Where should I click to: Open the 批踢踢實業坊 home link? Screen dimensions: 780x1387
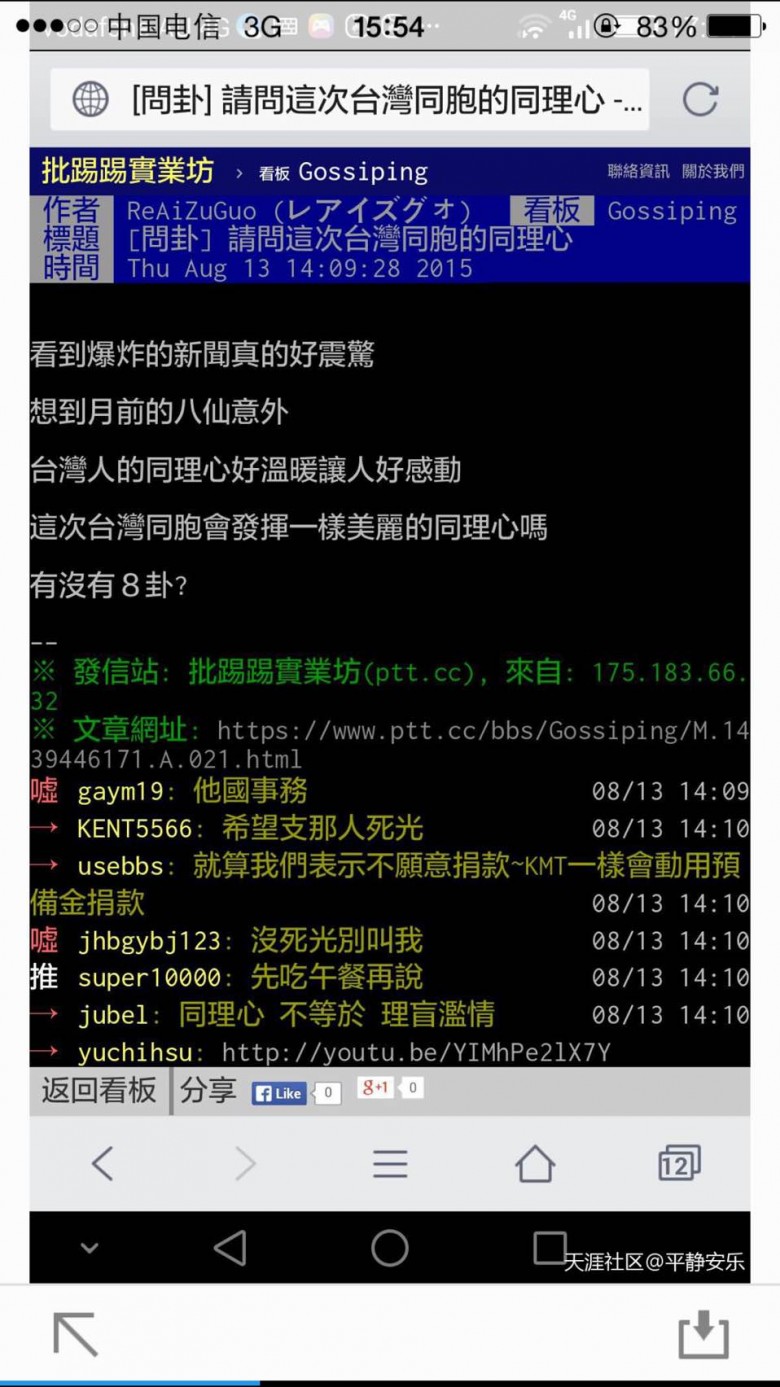pos(127,171)
